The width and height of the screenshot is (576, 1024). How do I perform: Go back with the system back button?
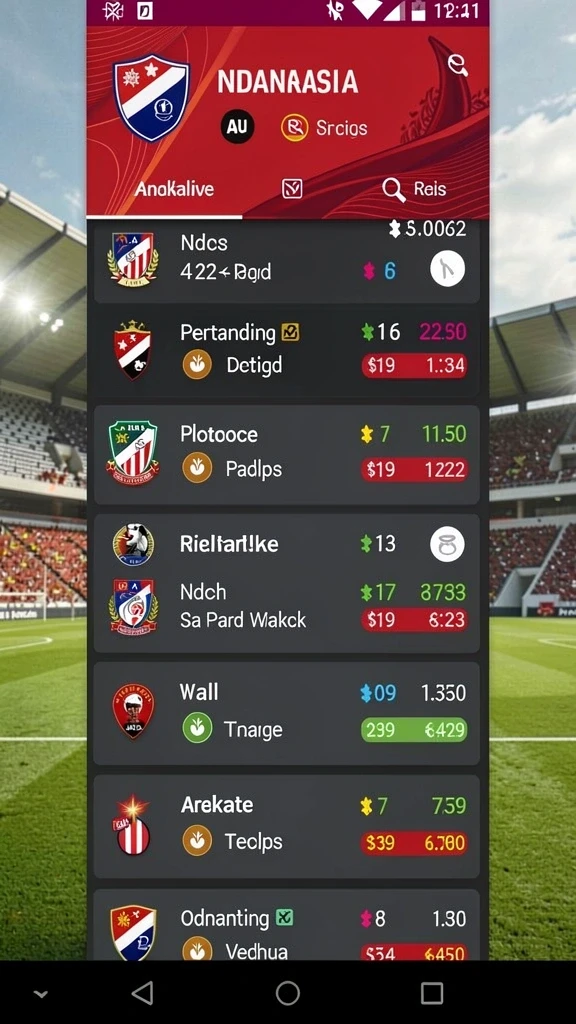click(x=142, y=993)
